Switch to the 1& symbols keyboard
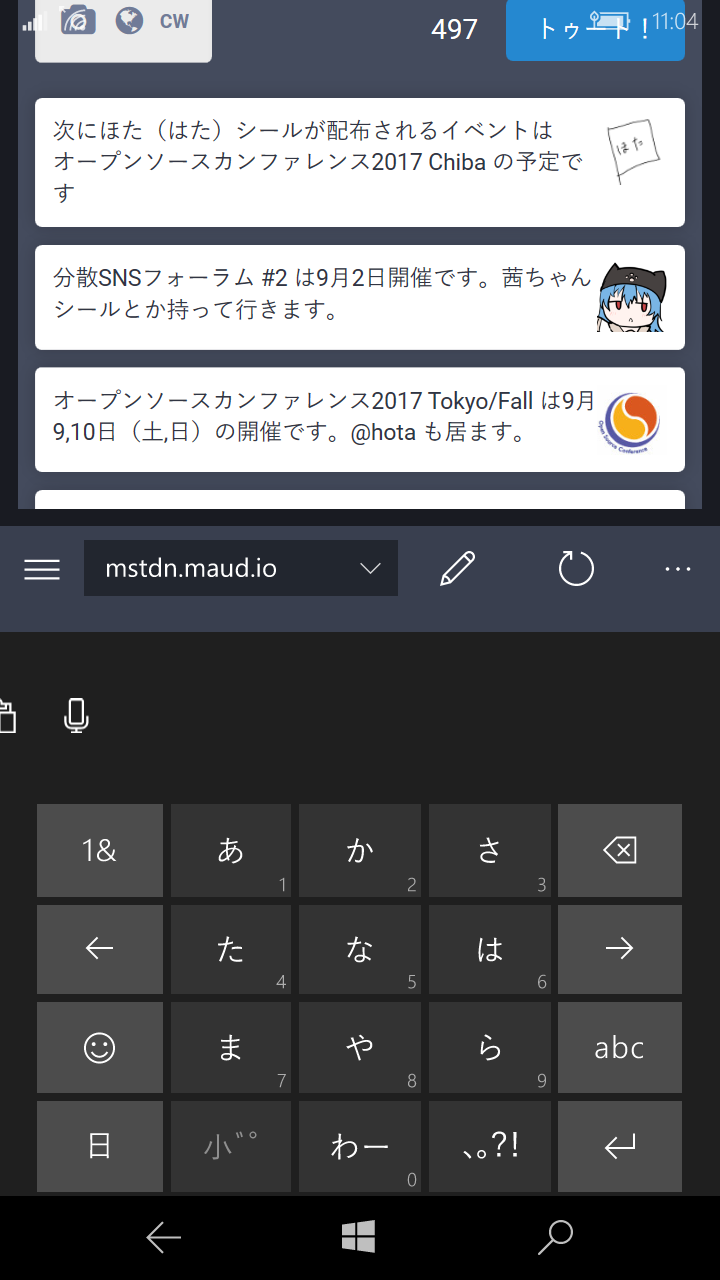 coord(99,851)
